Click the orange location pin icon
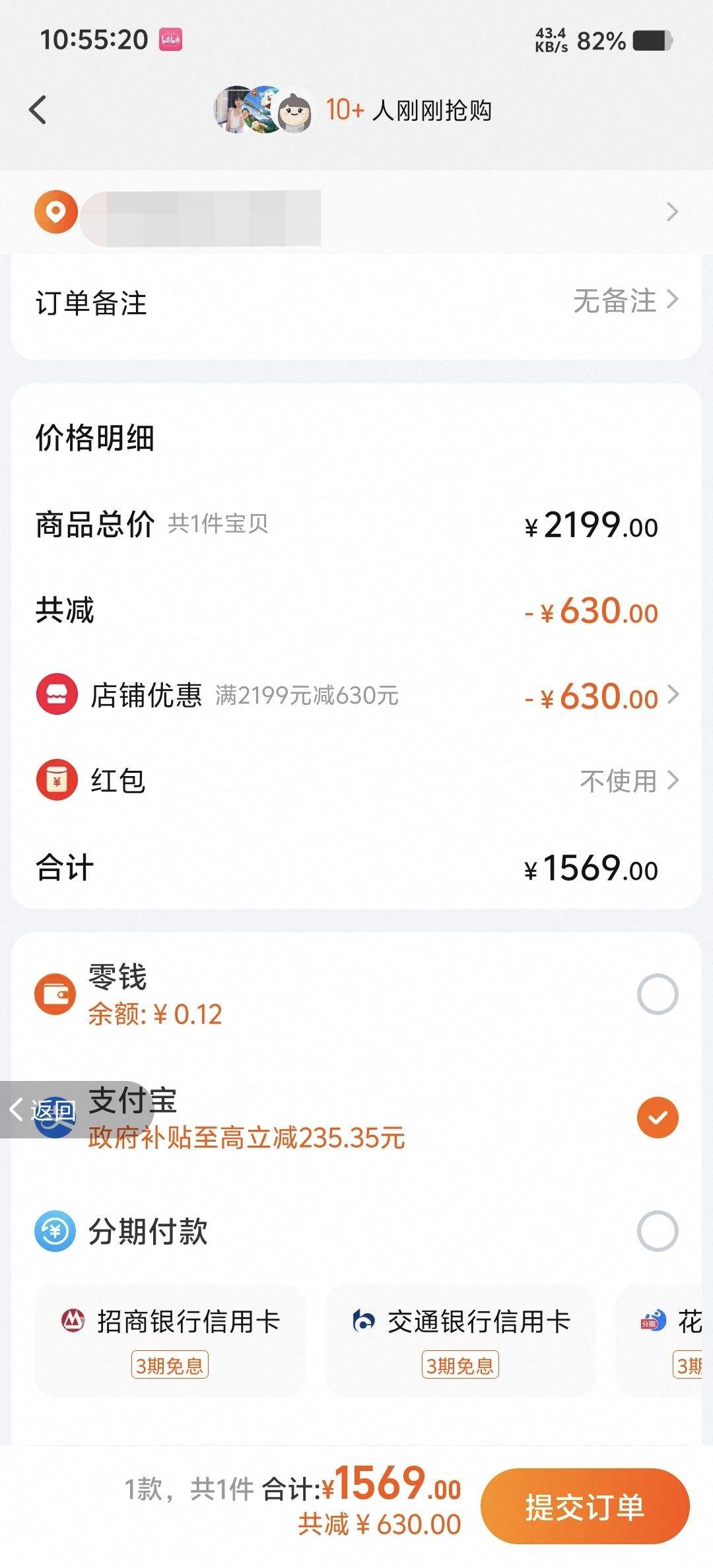Screen dimensions: 713x1568 point(56,212)
